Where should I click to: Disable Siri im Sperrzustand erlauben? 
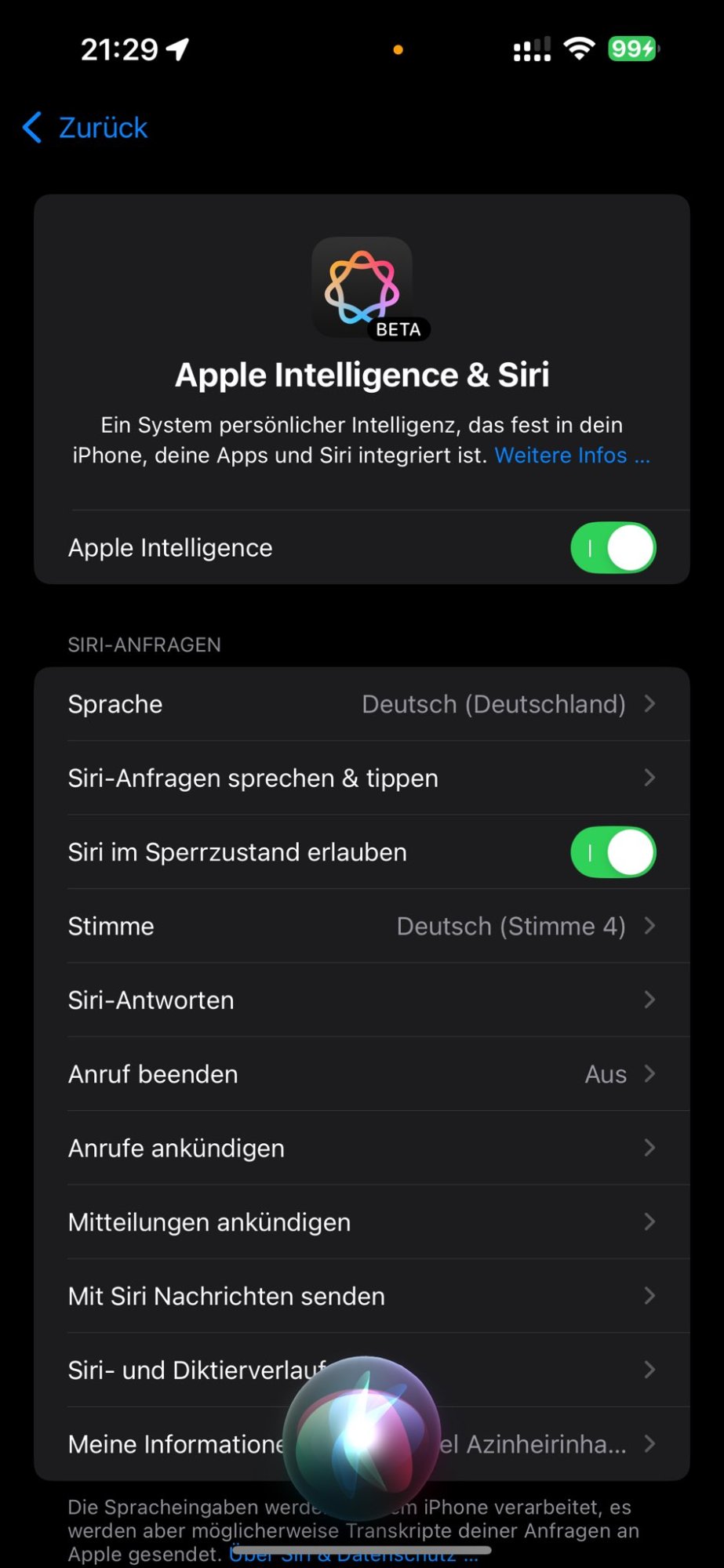pyautogui.click(x=613, y=852)
